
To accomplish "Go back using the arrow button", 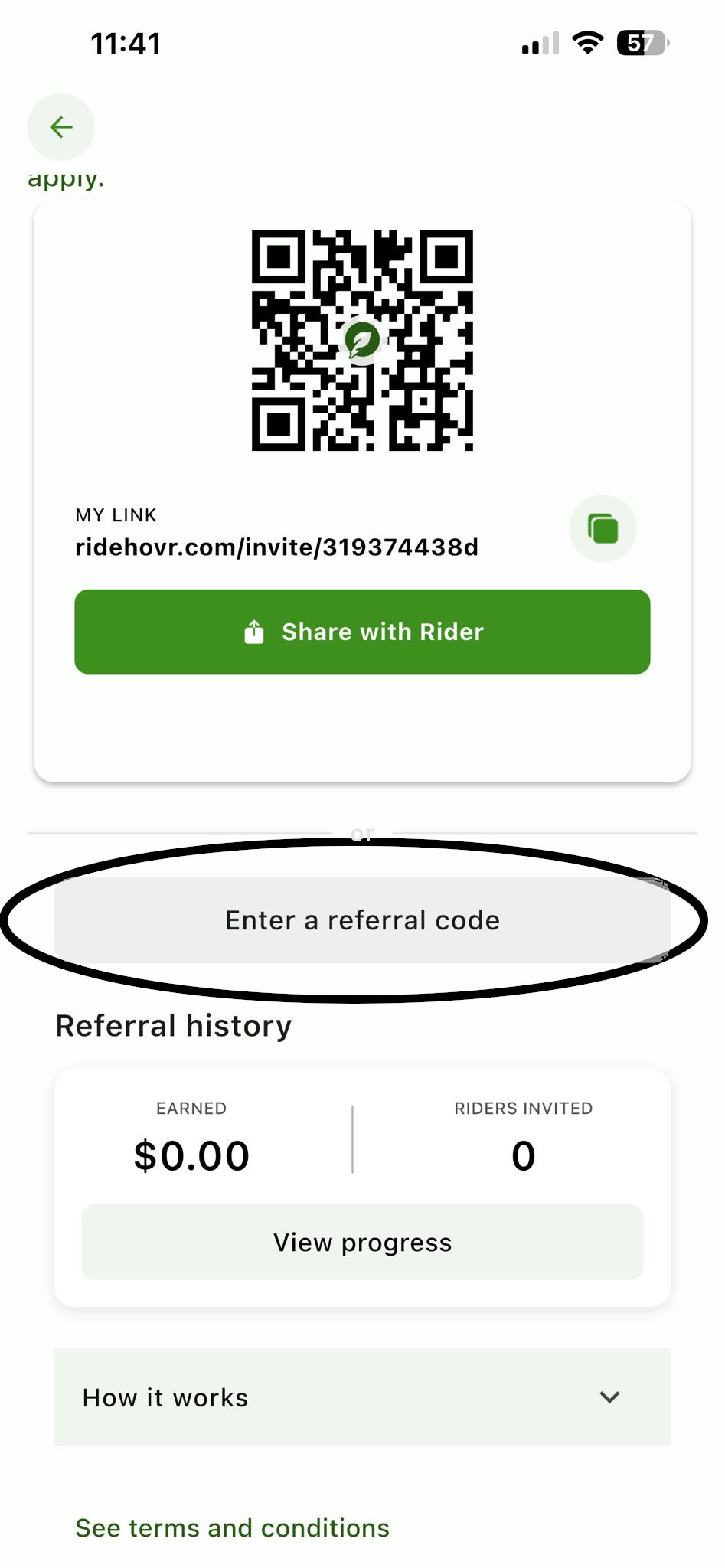I will click(61, 127).
